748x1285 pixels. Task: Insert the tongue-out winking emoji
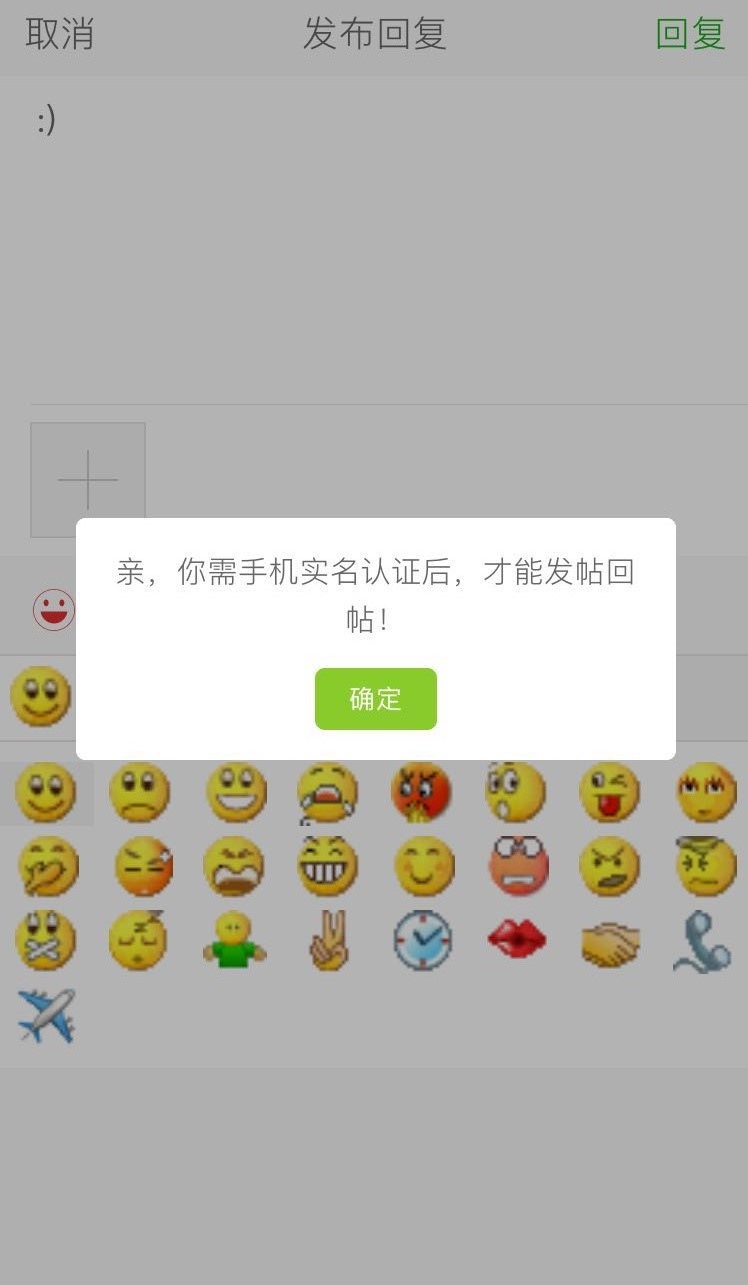pos(609,792)
